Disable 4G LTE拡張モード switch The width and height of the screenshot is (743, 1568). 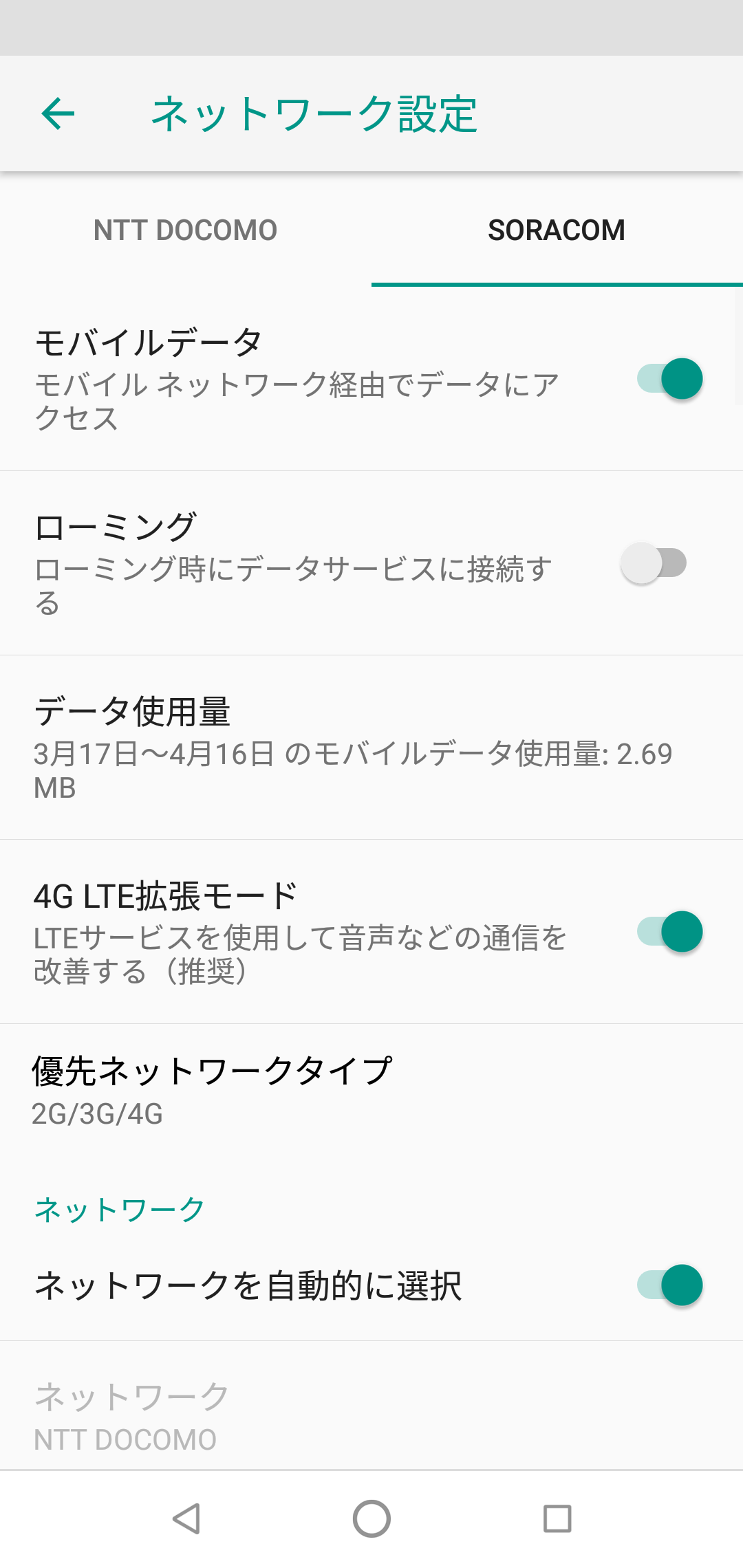[x=669, y=932]
